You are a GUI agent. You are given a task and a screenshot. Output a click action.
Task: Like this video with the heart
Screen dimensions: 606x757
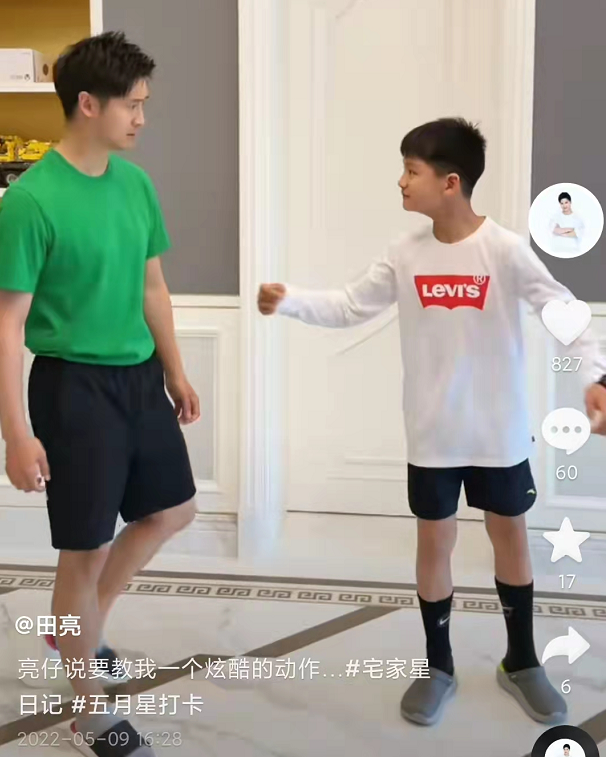pos(566,323)
